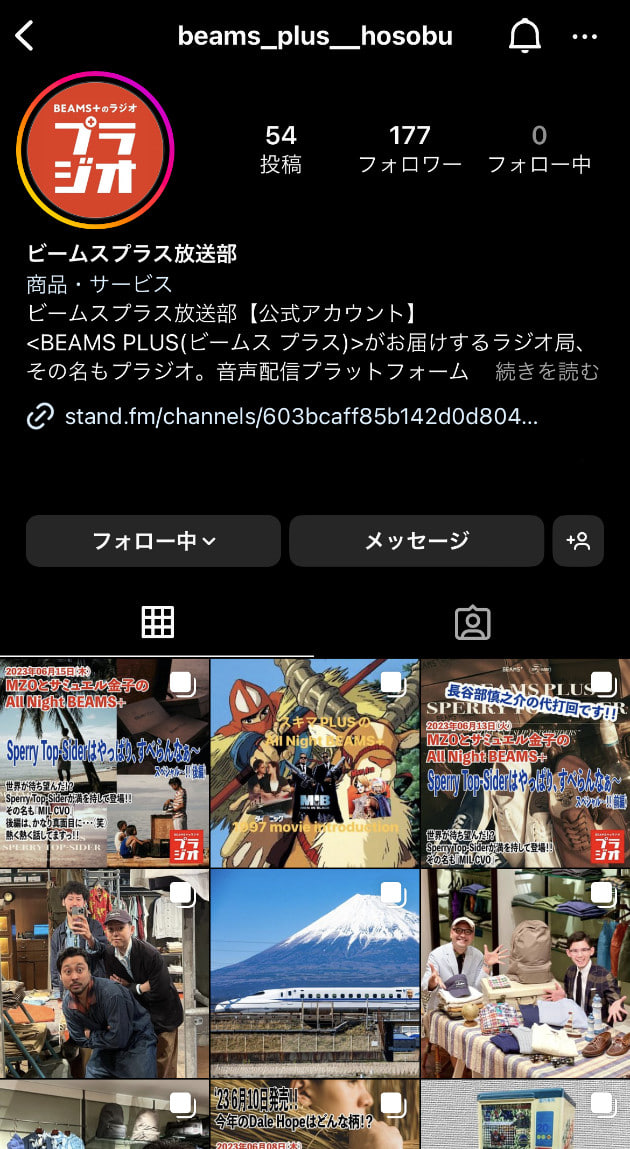Switch to the posts grid tab

pos(157,622)
